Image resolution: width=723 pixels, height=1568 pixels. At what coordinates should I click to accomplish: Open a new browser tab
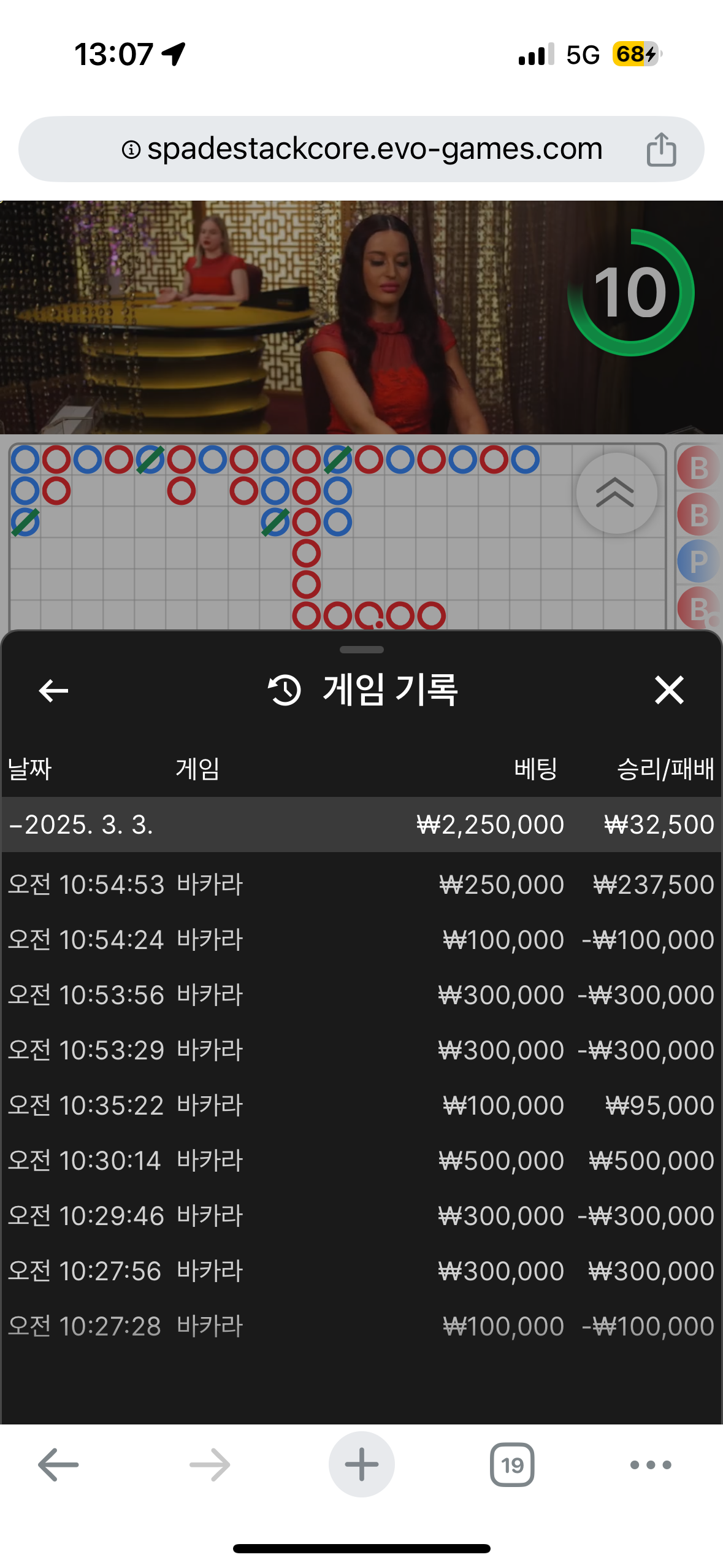coord(361,1464)
